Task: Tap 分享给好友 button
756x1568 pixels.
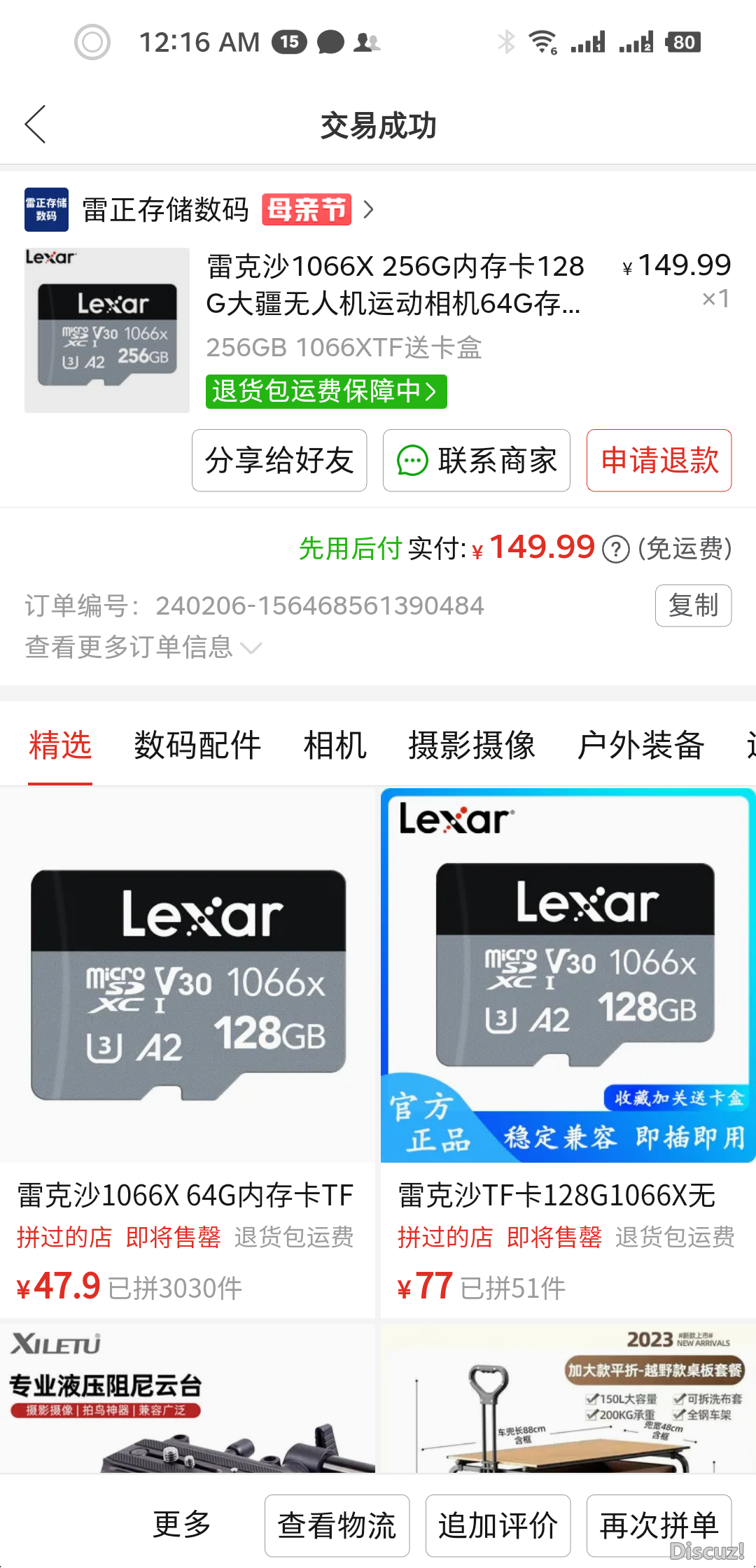Action: pos(279,461)
